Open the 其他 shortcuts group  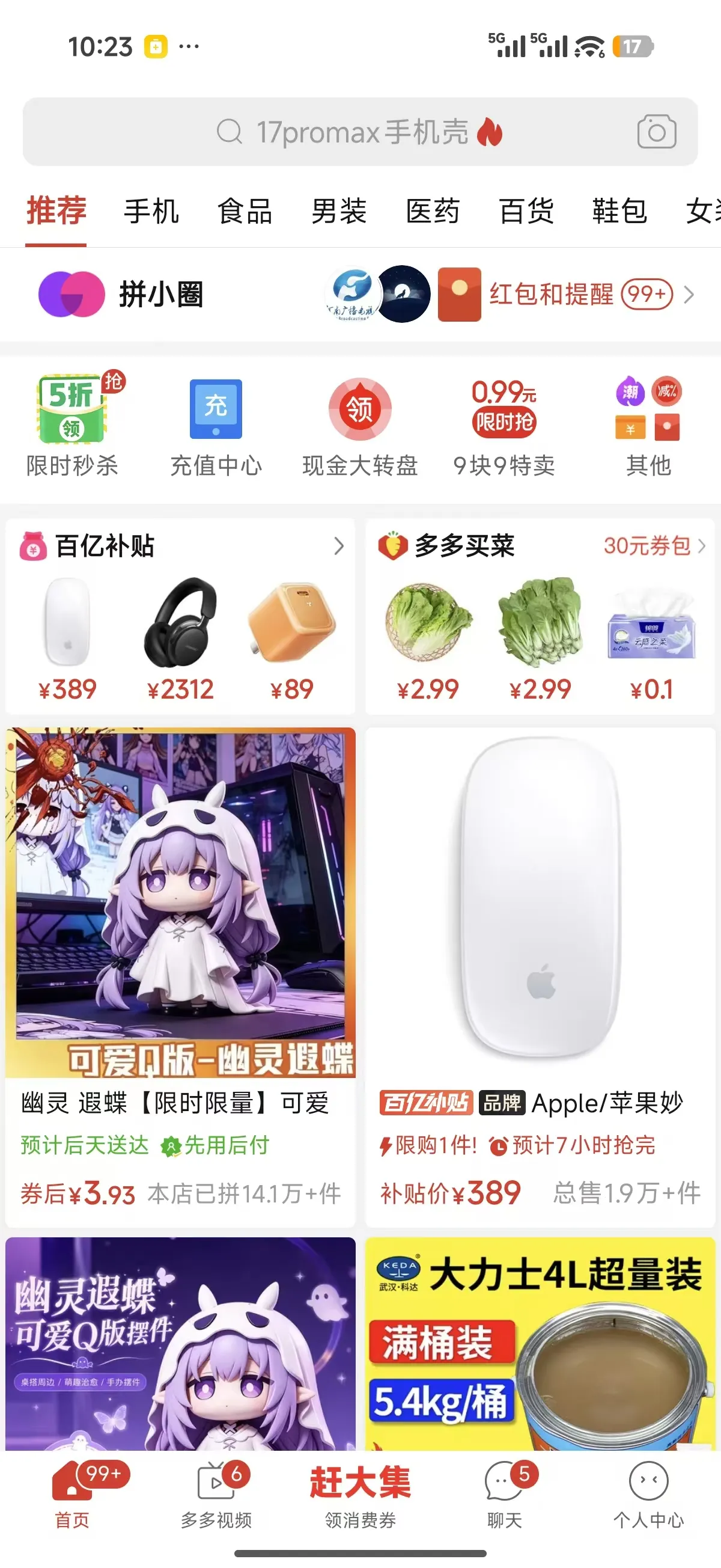[x=648, y=425]
